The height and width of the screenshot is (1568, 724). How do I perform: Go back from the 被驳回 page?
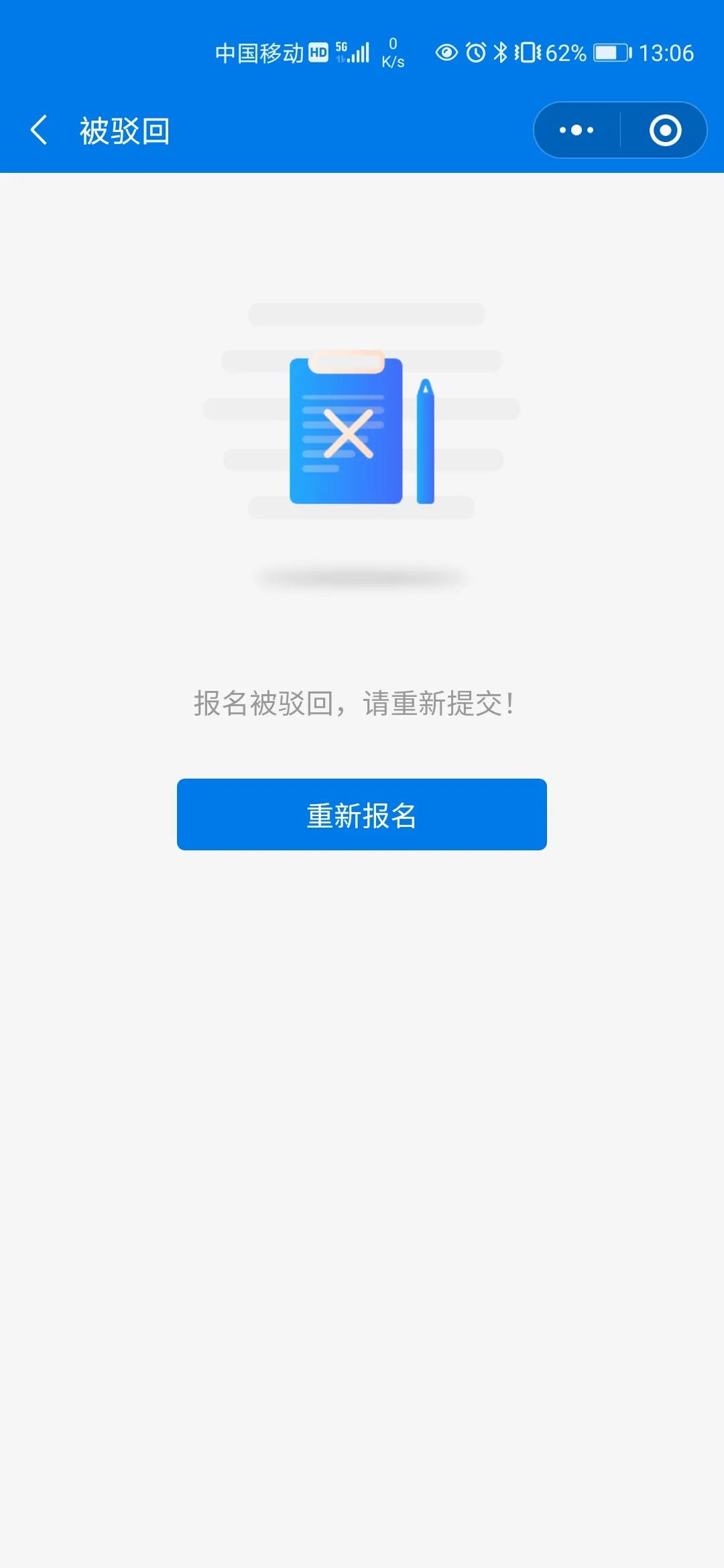point(39,130)
